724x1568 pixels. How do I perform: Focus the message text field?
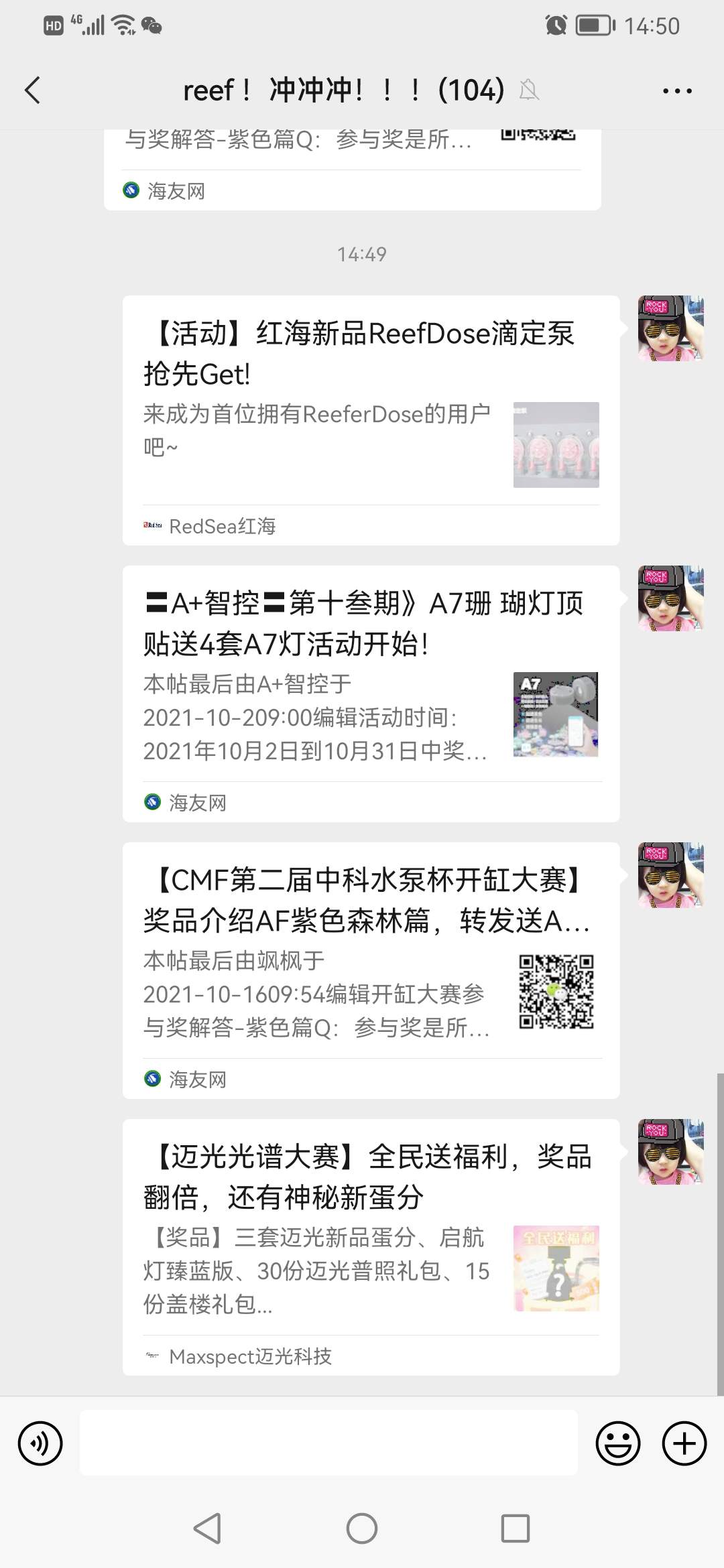pyautogui.click(x=328, y=1443)
